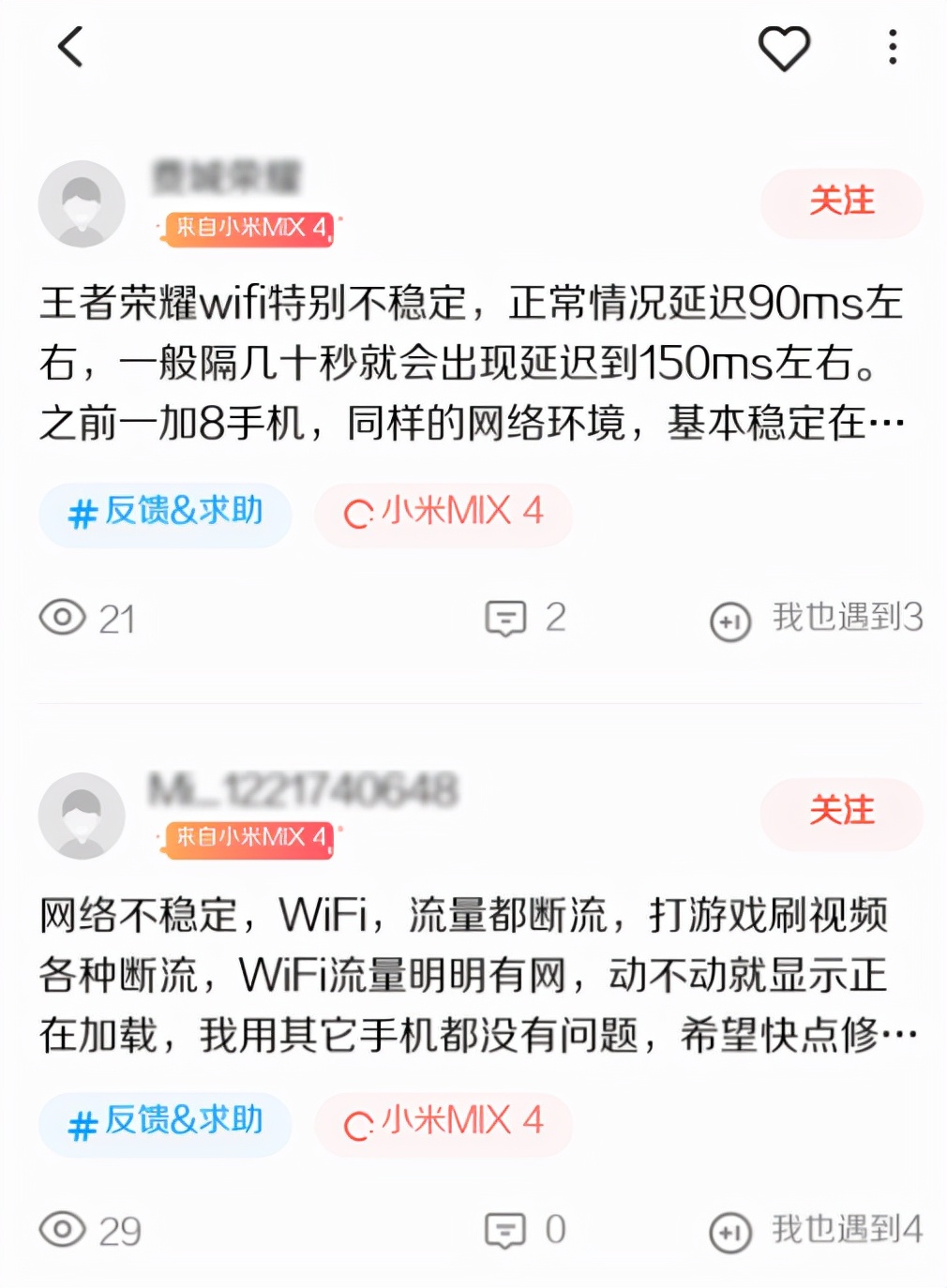Viewport: 947px width, 1288px height.
Task: Follow the first poster via 关注 button
Action: (841, 201)
